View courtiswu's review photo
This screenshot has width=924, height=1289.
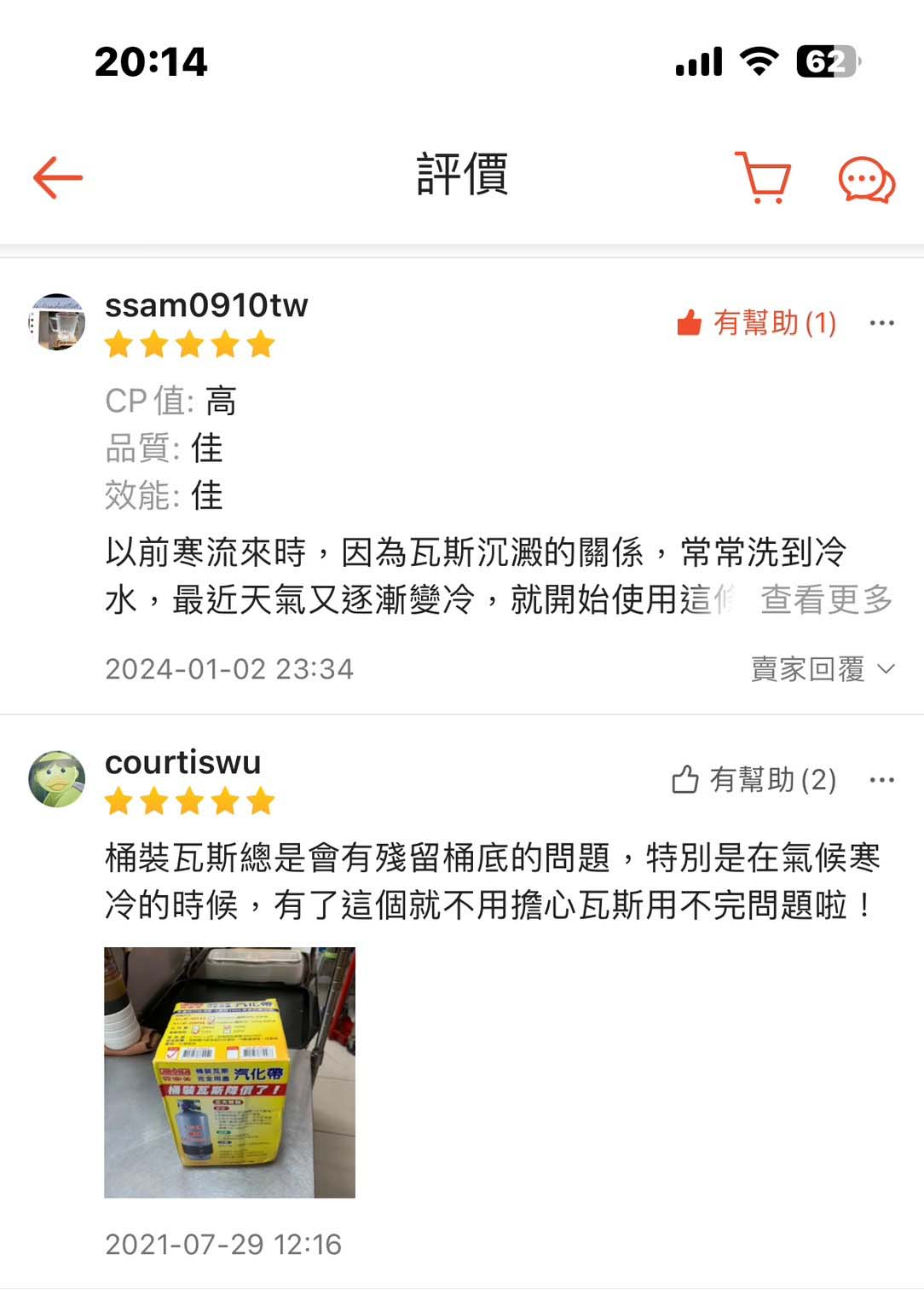[x=229, y=1072]
